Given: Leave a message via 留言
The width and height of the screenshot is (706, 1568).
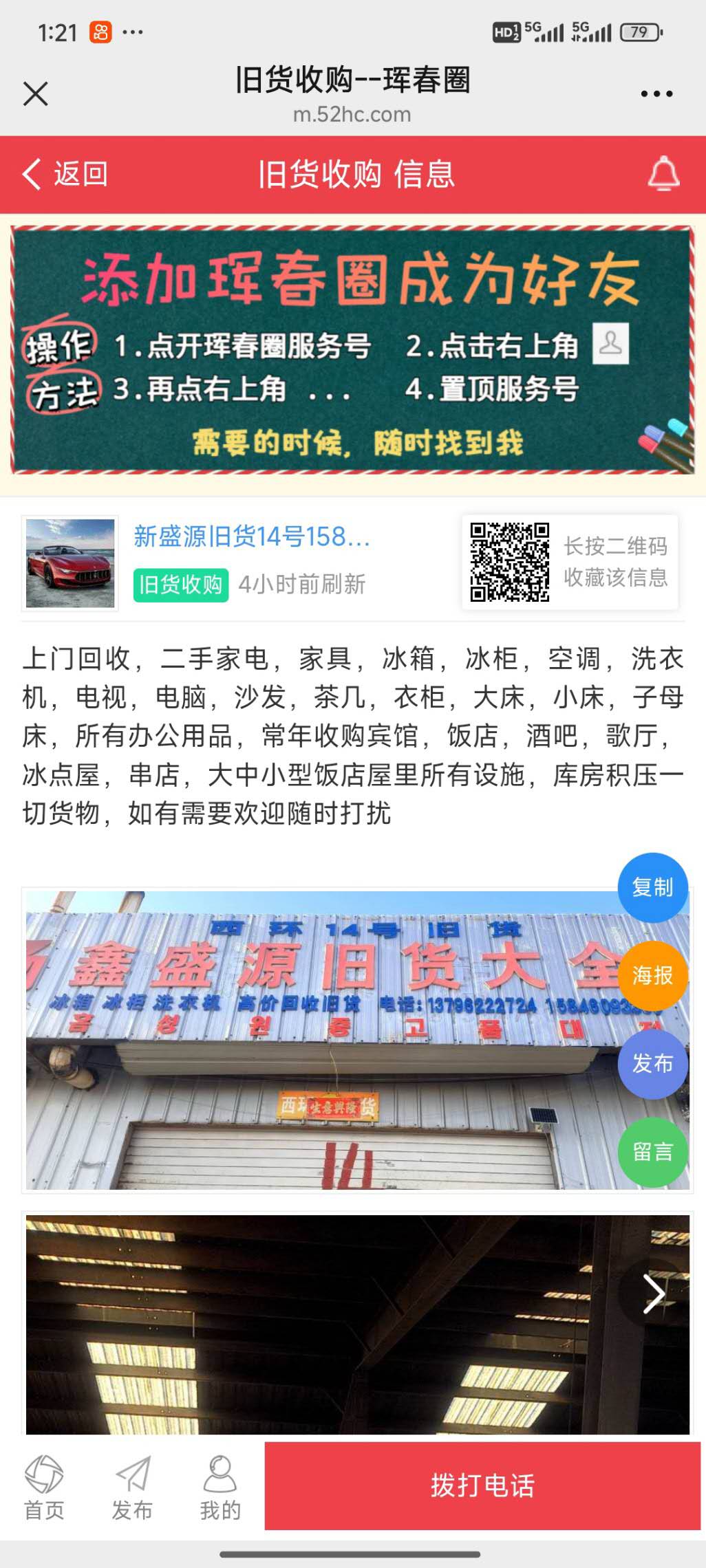Looking at the screenshot, I should tap(652, 1151).
